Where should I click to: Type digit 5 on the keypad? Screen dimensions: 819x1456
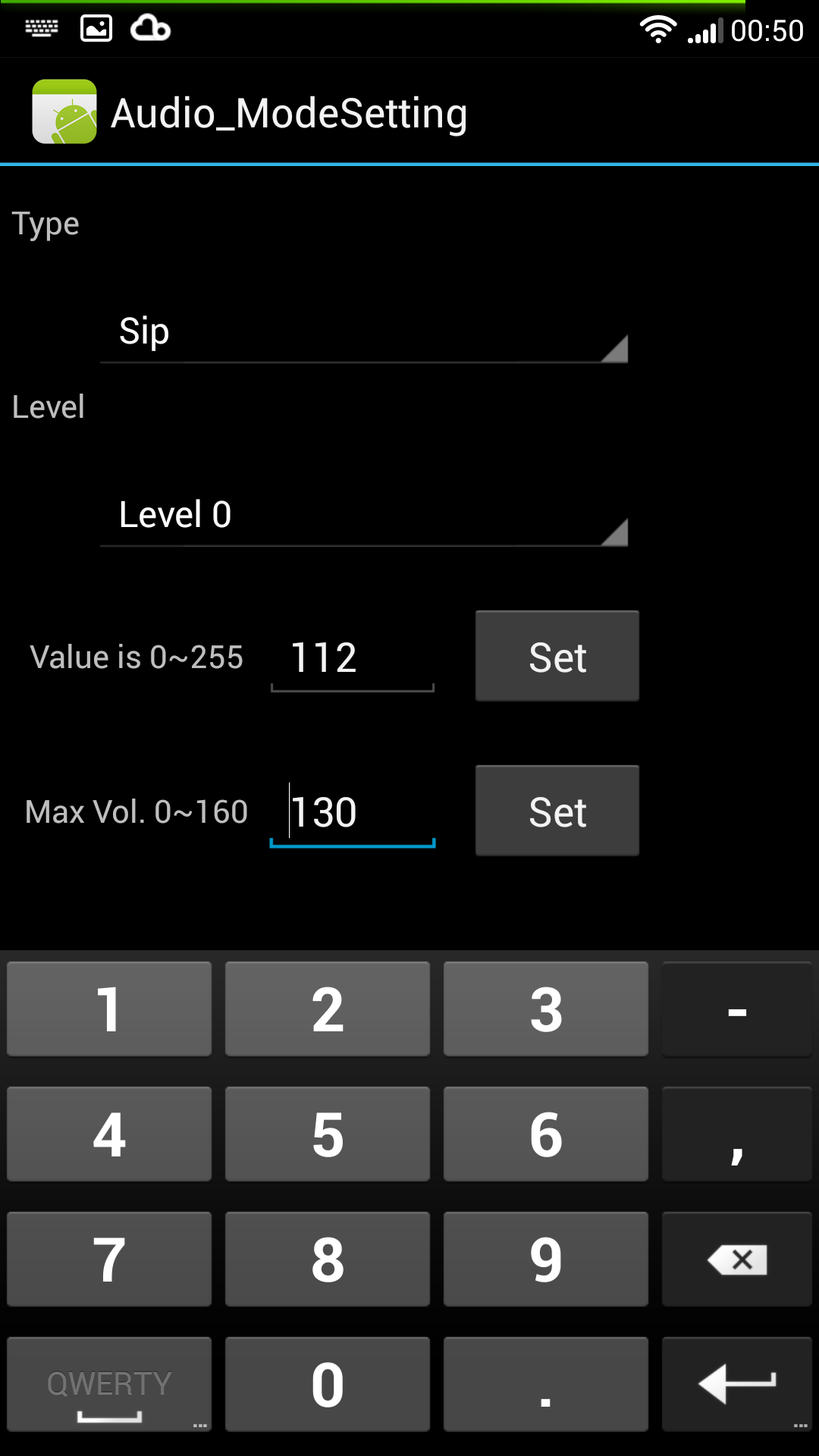(x=328, y=1134)
